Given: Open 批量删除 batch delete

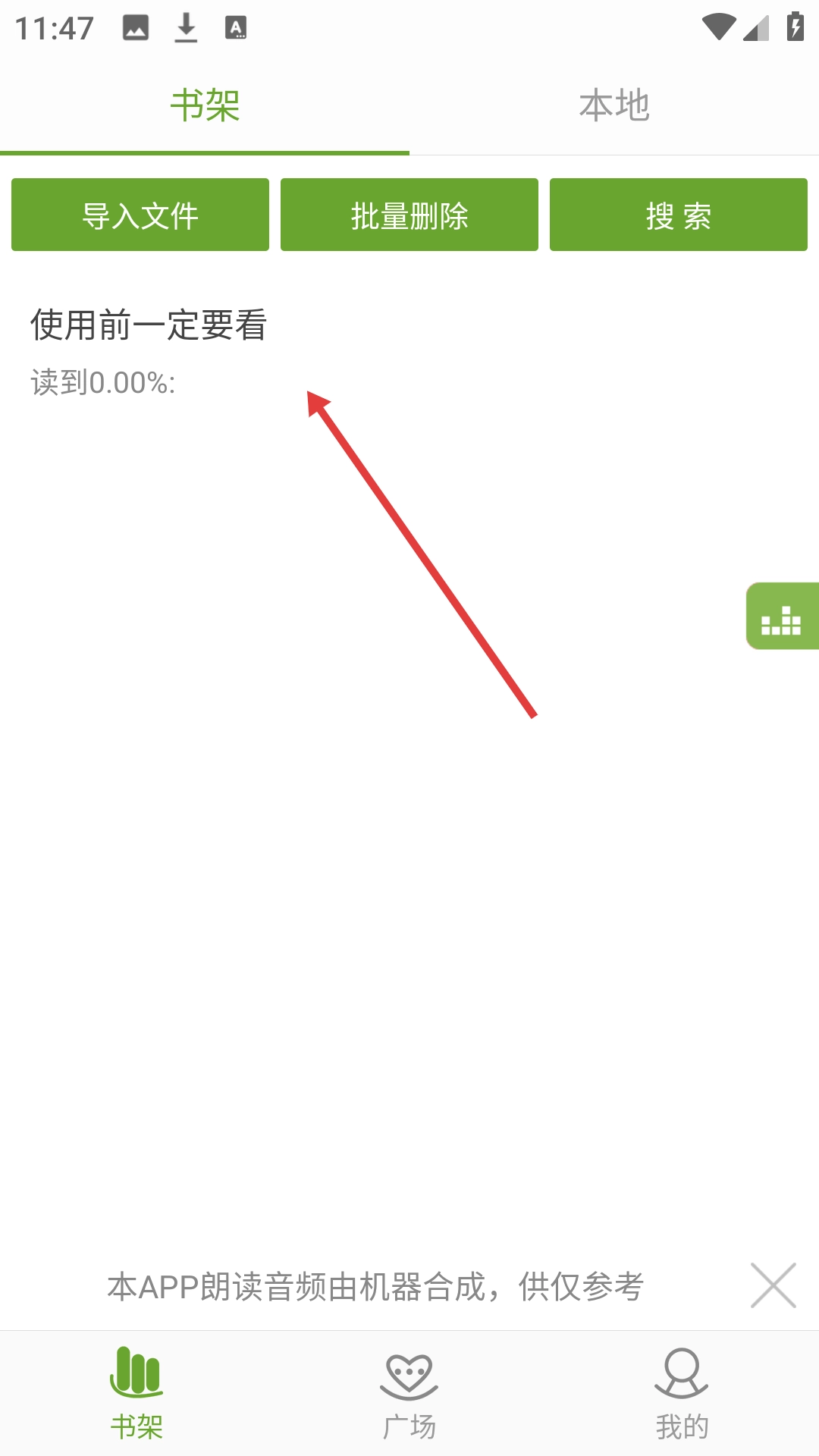Looking at the screenshot, I should tap(409, 215).
